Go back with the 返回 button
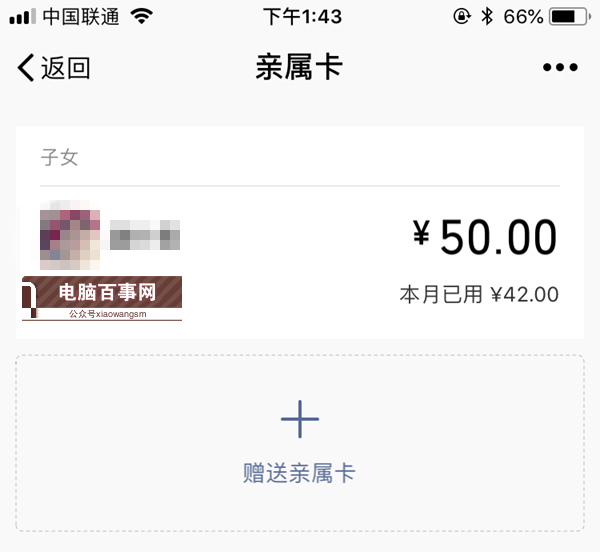The height and width of the screenshot is (552, 600). [54, 68]
